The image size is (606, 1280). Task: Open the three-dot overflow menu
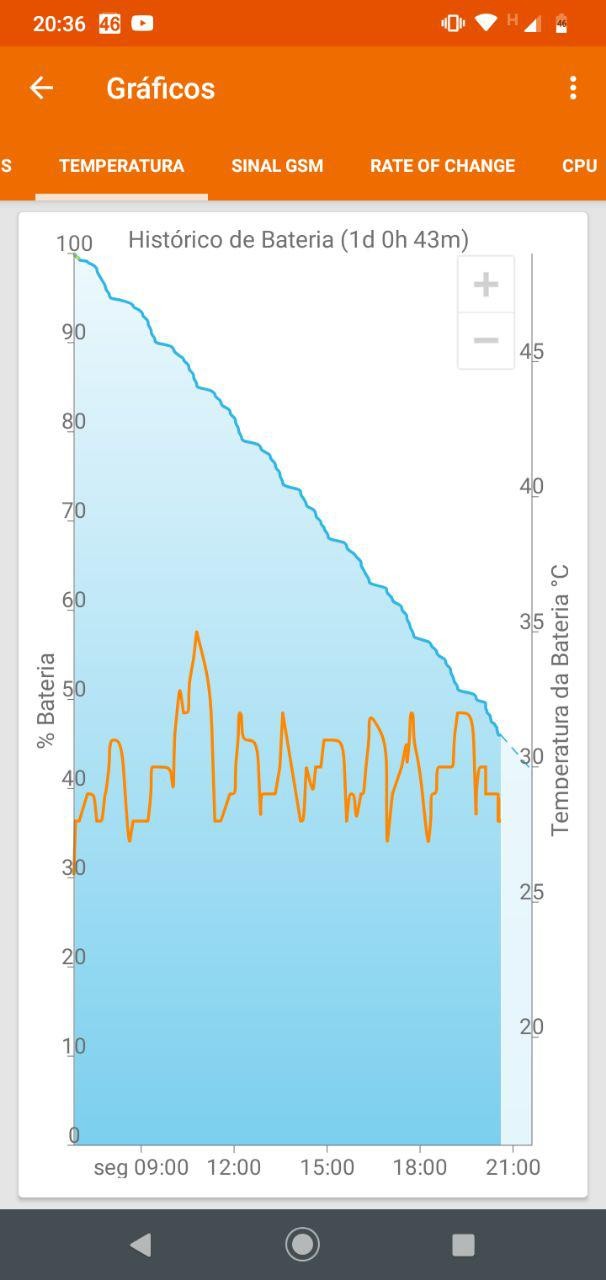coord(573,88)
